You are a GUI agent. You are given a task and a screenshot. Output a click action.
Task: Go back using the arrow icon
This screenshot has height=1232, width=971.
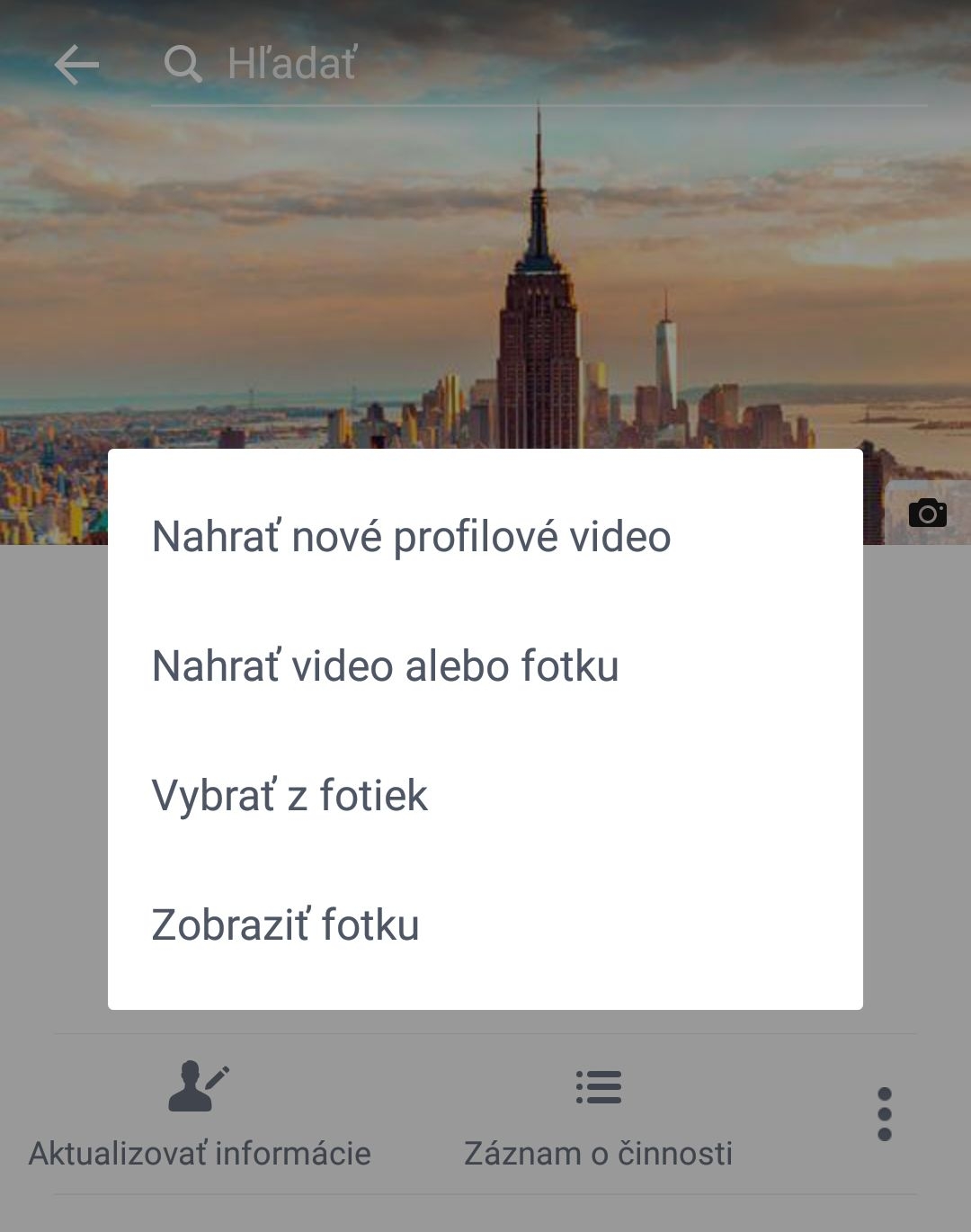click(x=76, y=65)
